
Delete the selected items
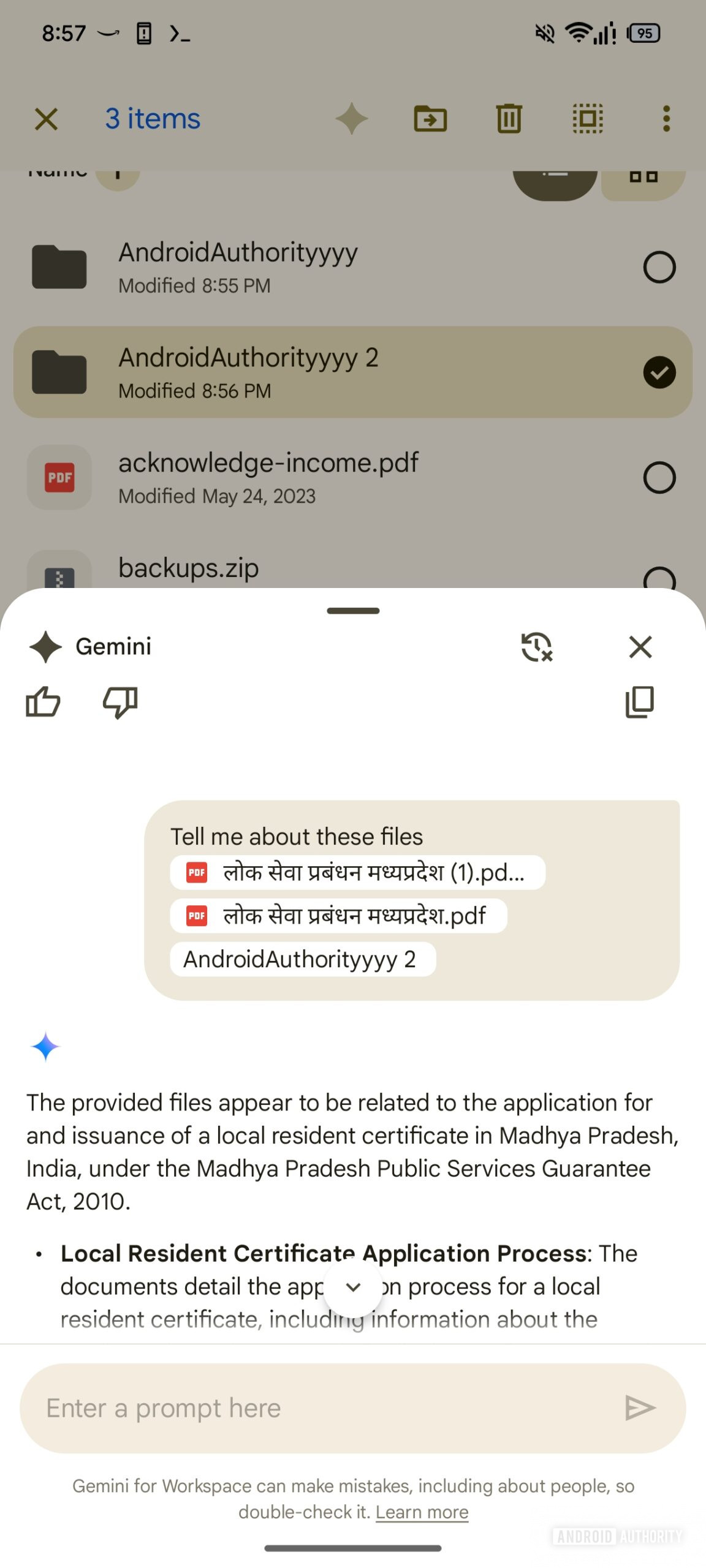pos(509,119)
